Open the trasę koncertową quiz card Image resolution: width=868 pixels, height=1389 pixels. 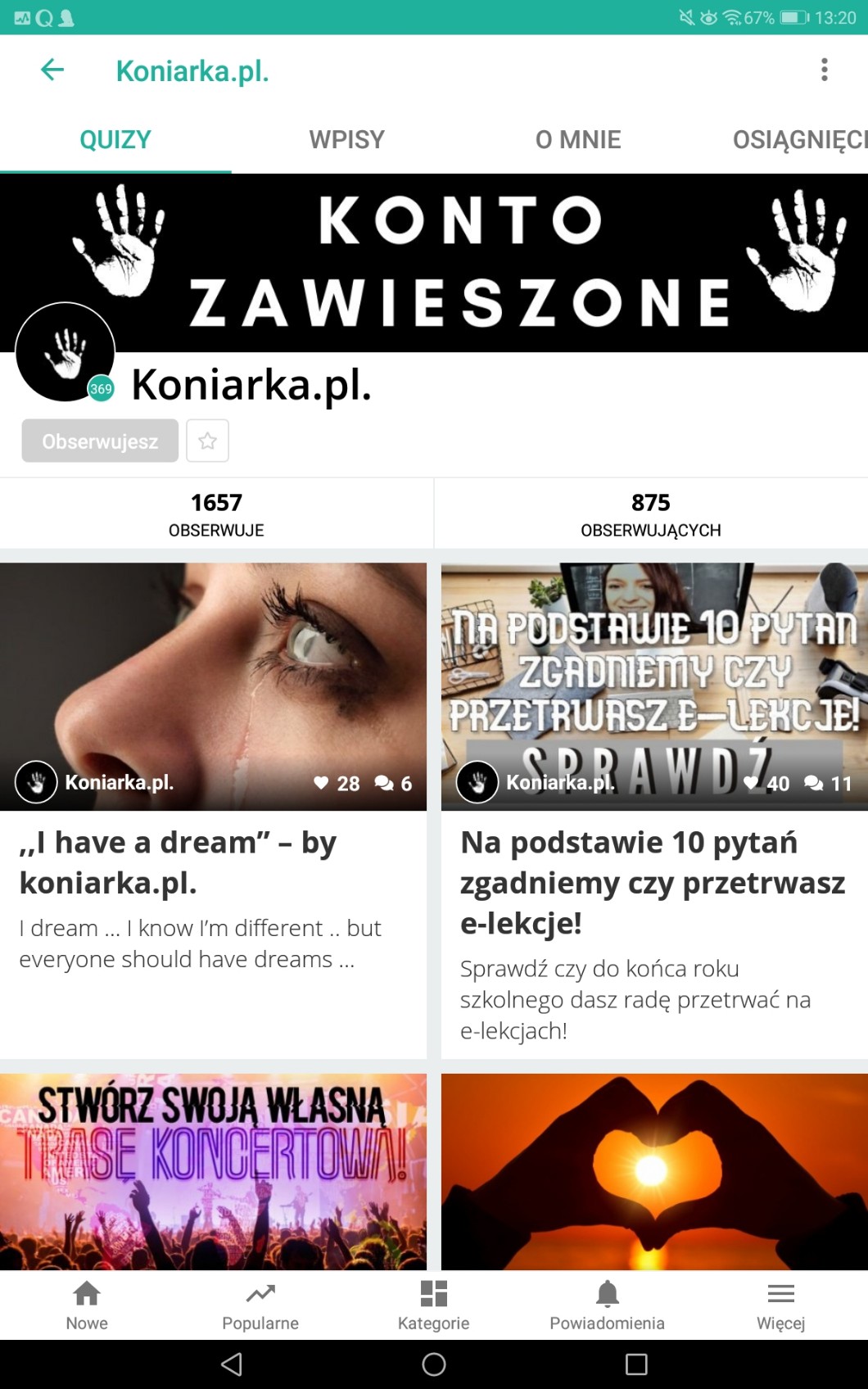tap(213, 1171)
